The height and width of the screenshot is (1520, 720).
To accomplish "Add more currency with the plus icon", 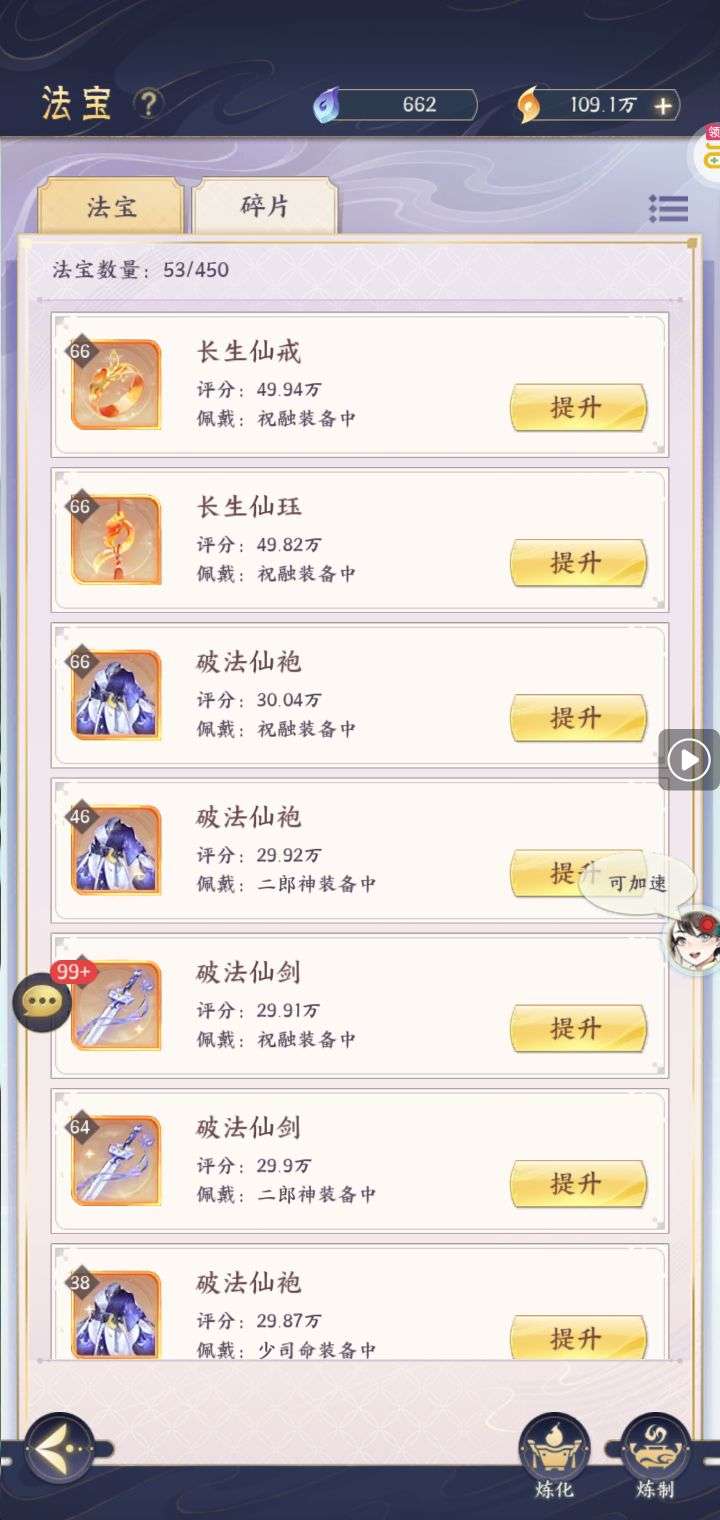I will pyautogui.click(x=663, y=106).
